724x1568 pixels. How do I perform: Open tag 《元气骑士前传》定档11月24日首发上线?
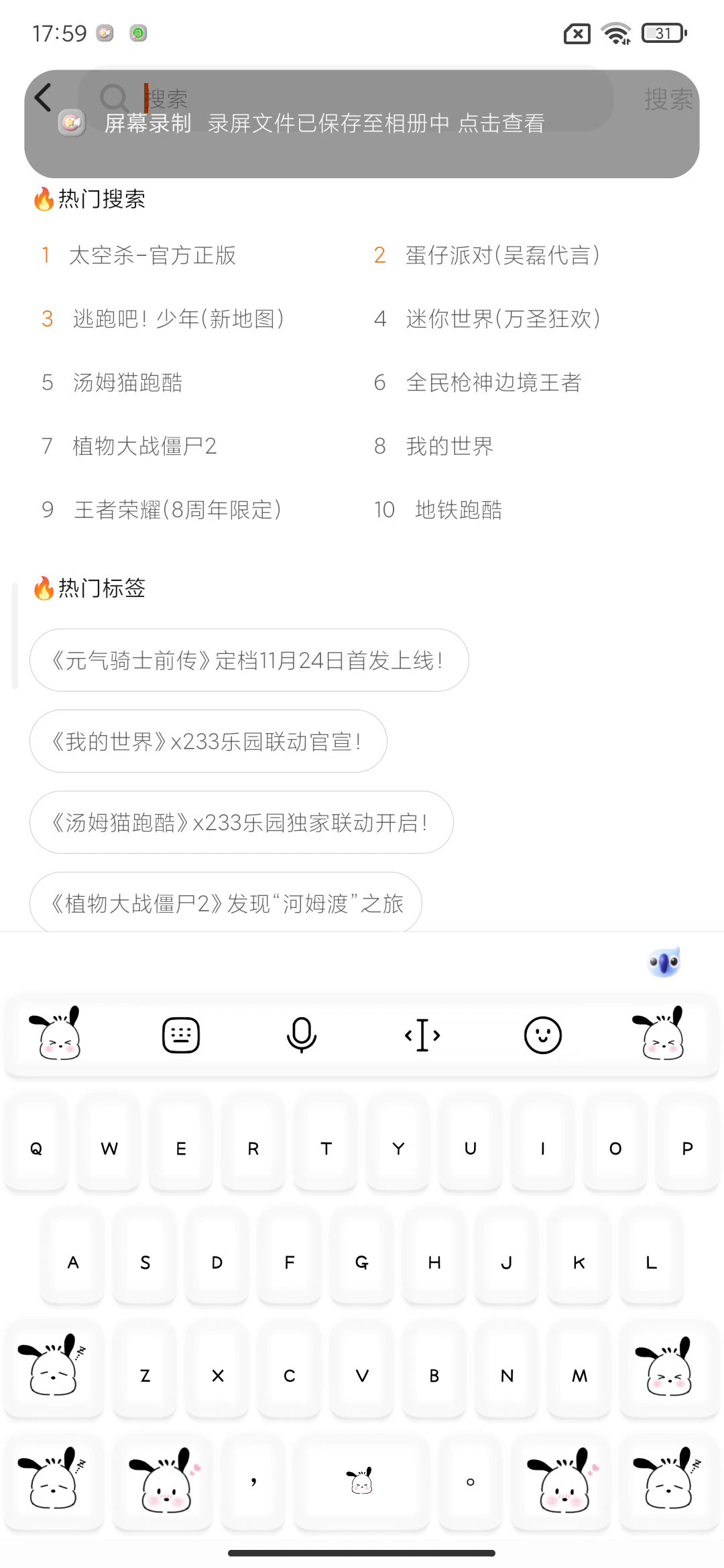[249, 661]
